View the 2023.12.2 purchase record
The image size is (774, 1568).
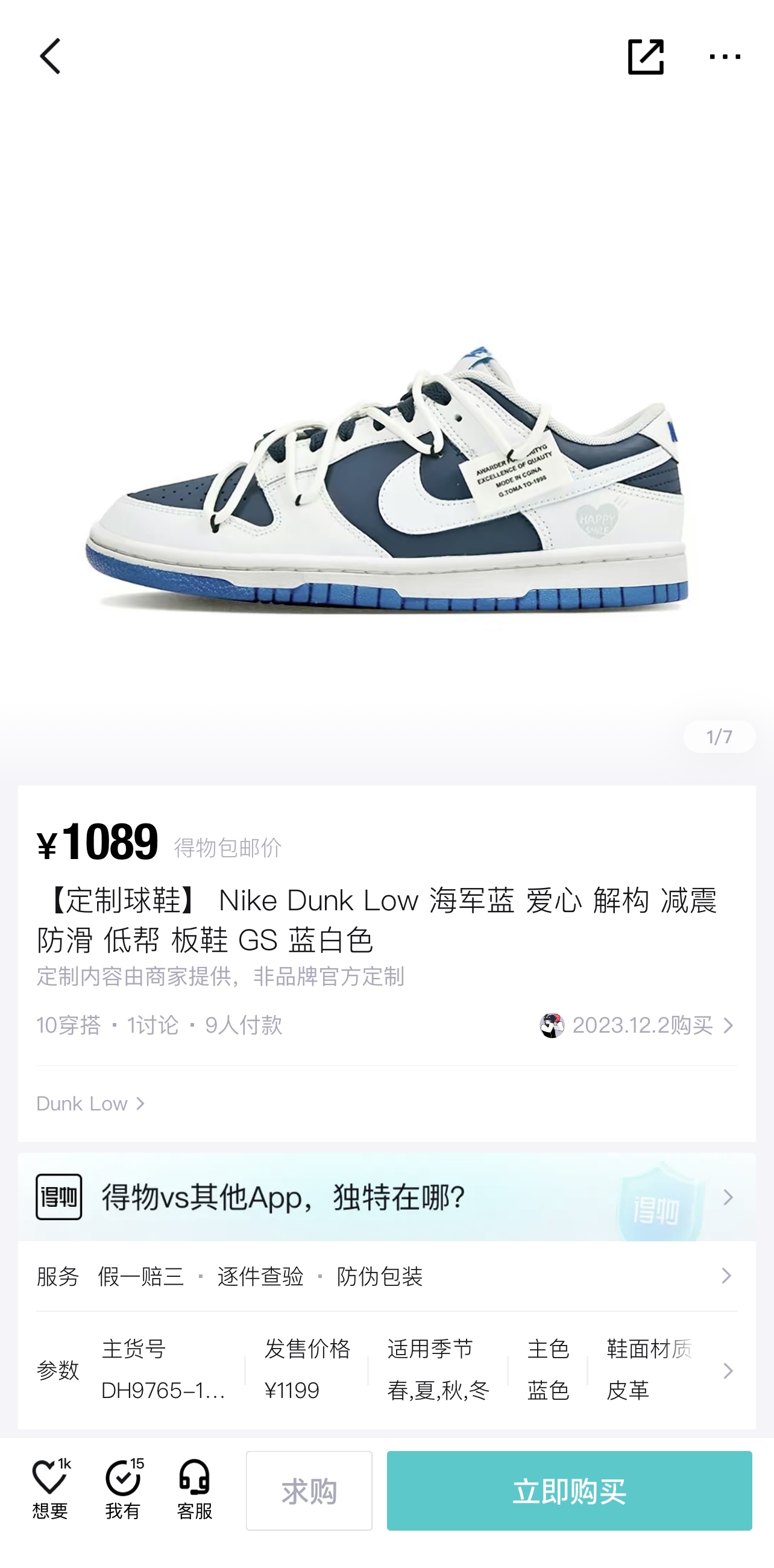coord(638,1025)
